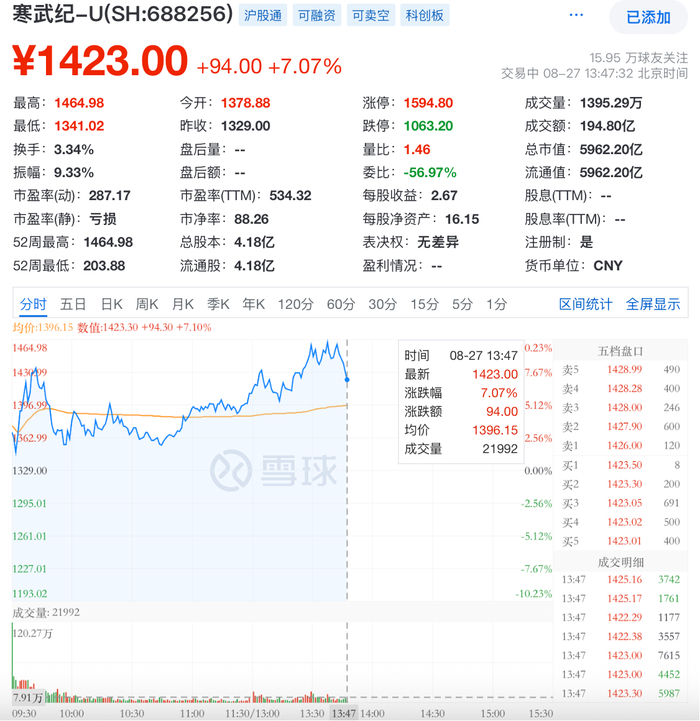Open 区间统计 range statistics
The image size is (700, 721).
pos(585,304)
